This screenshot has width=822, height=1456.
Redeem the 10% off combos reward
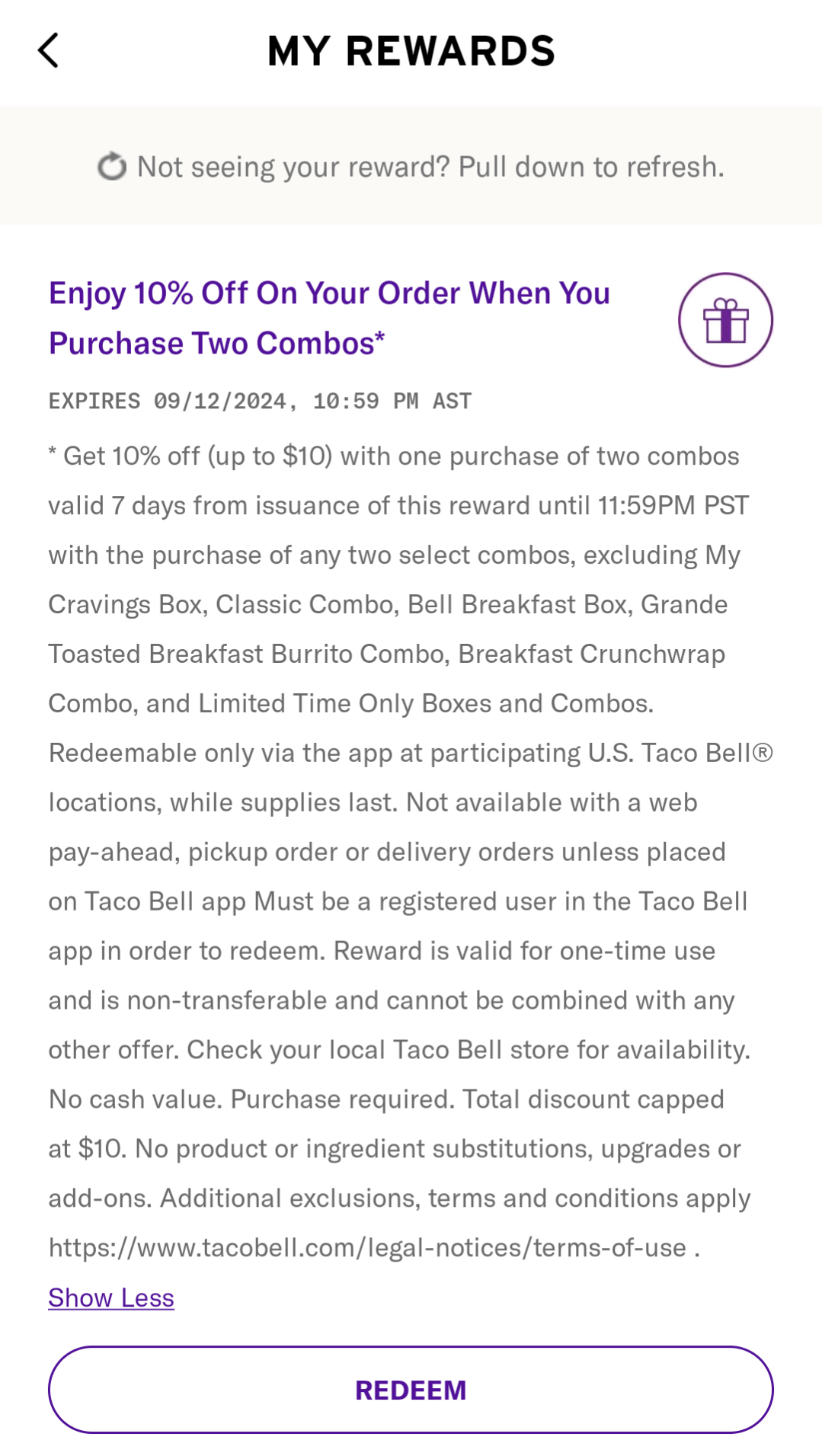tap(411, 1390)
